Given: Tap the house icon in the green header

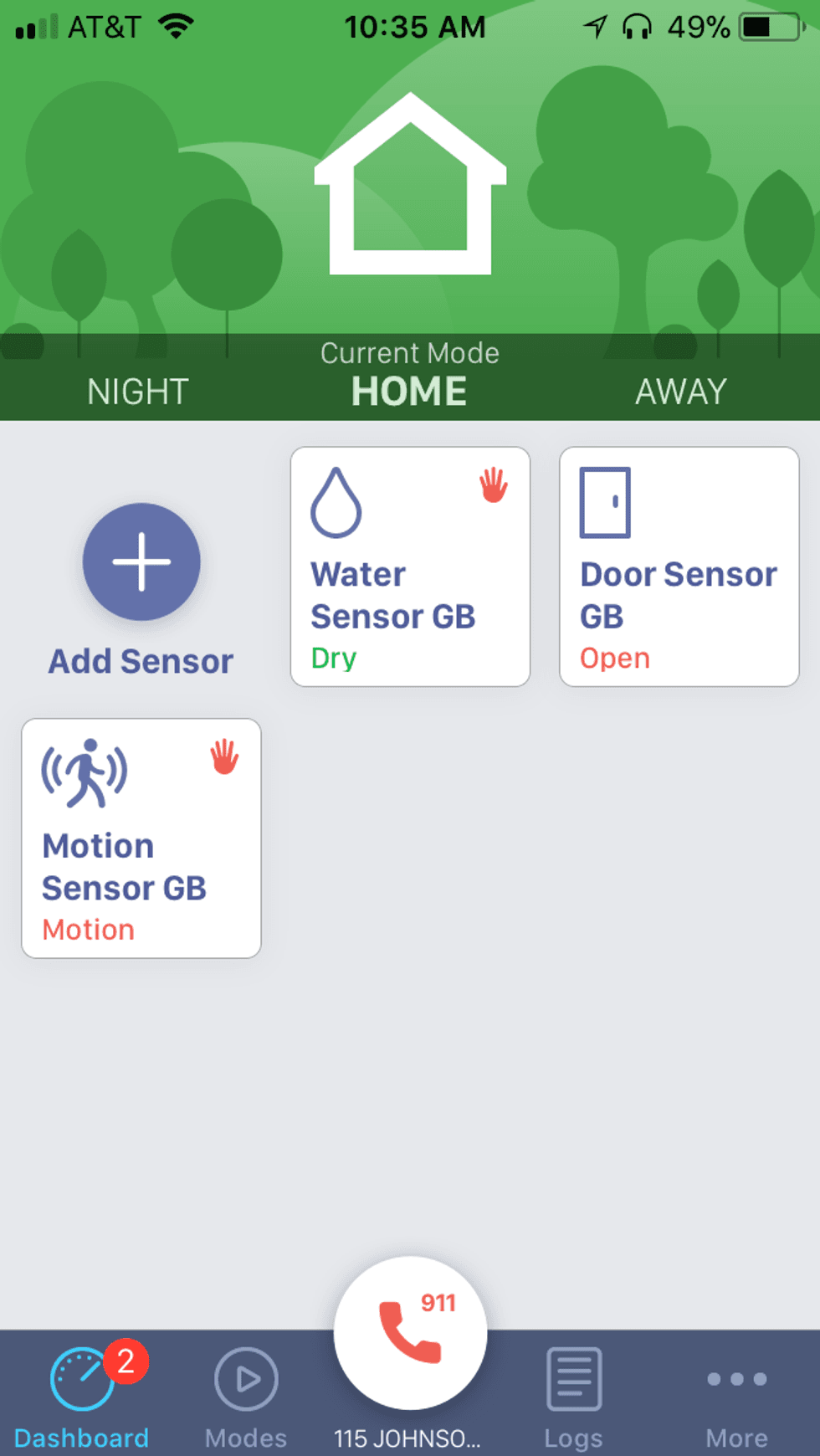Looking at the screenshot, I should [410, 184].
